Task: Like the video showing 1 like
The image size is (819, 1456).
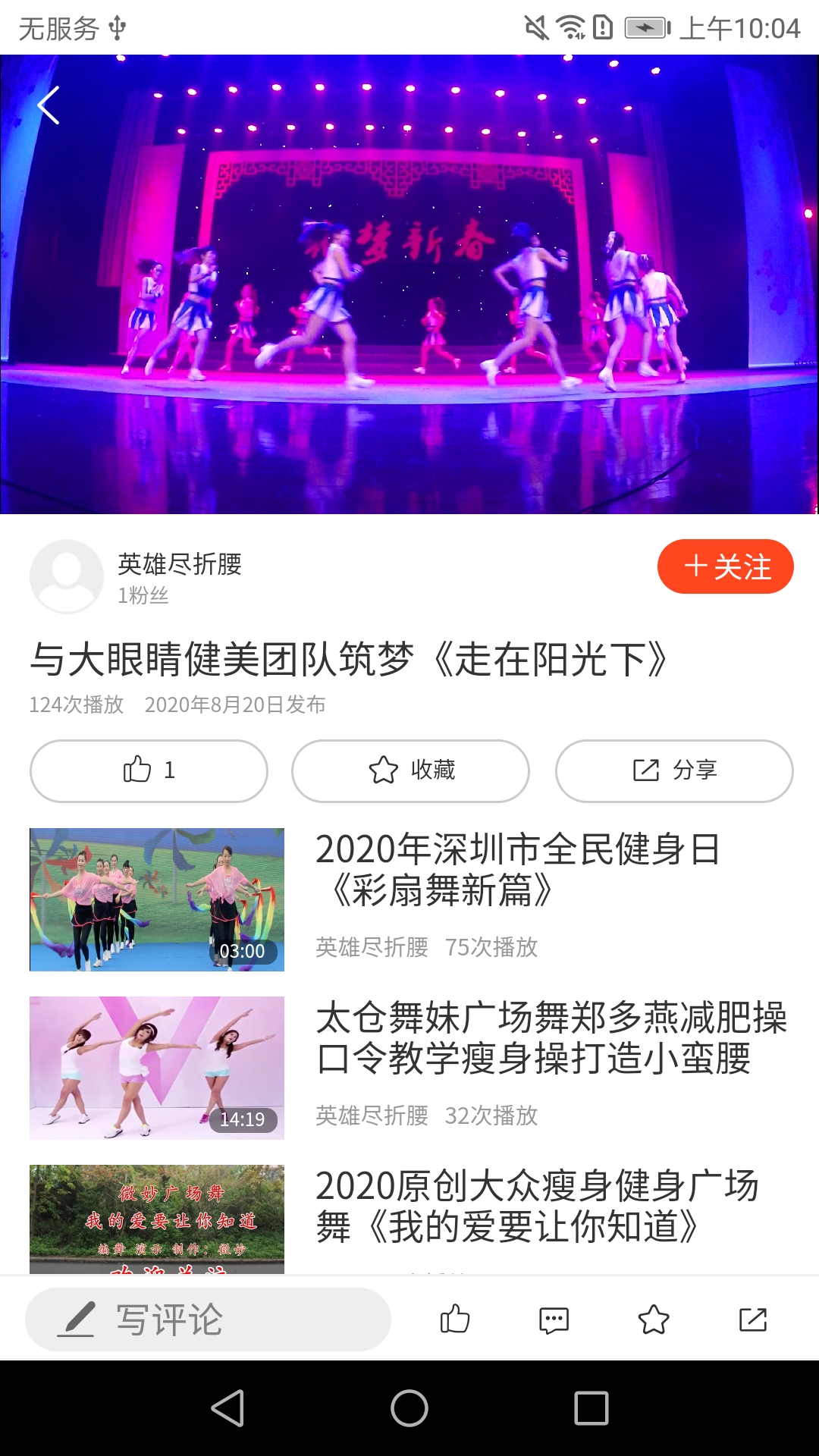Action: [x=149, y=770]
